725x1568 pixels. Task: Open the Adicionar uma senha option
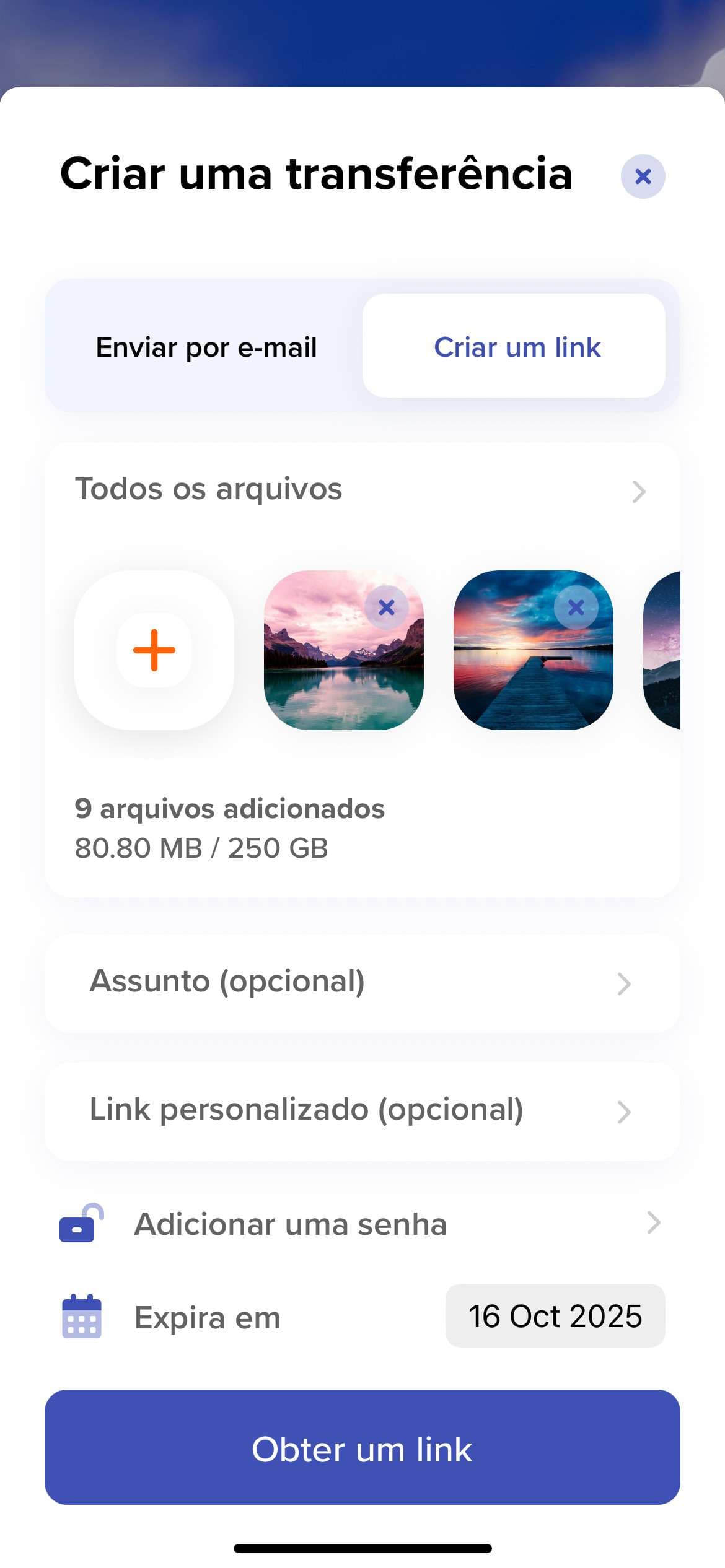point(362,1223)
